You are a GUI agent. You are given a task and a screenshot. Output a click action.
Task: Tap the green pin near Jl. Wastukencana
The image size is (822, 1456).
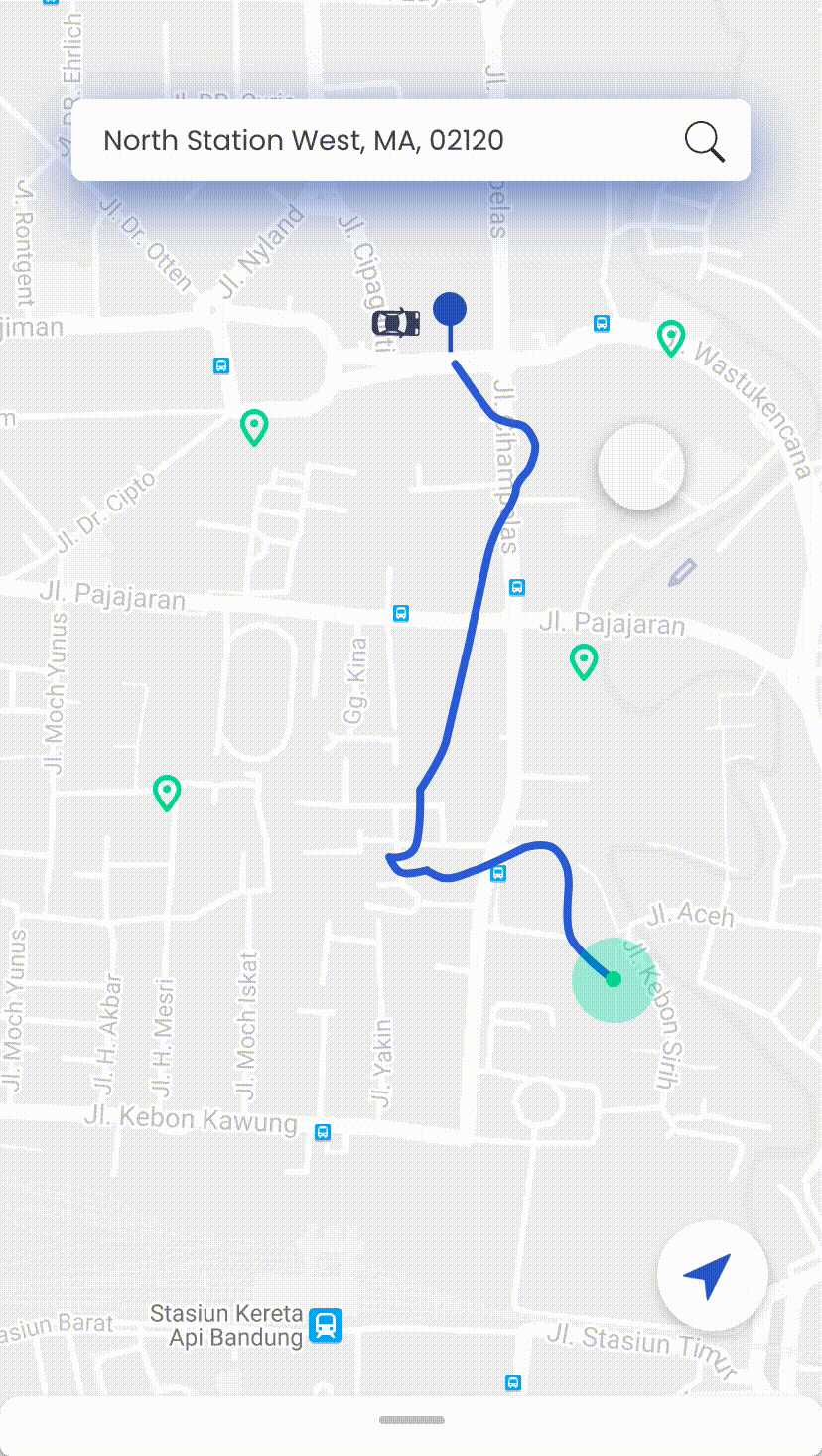[672, 338]
